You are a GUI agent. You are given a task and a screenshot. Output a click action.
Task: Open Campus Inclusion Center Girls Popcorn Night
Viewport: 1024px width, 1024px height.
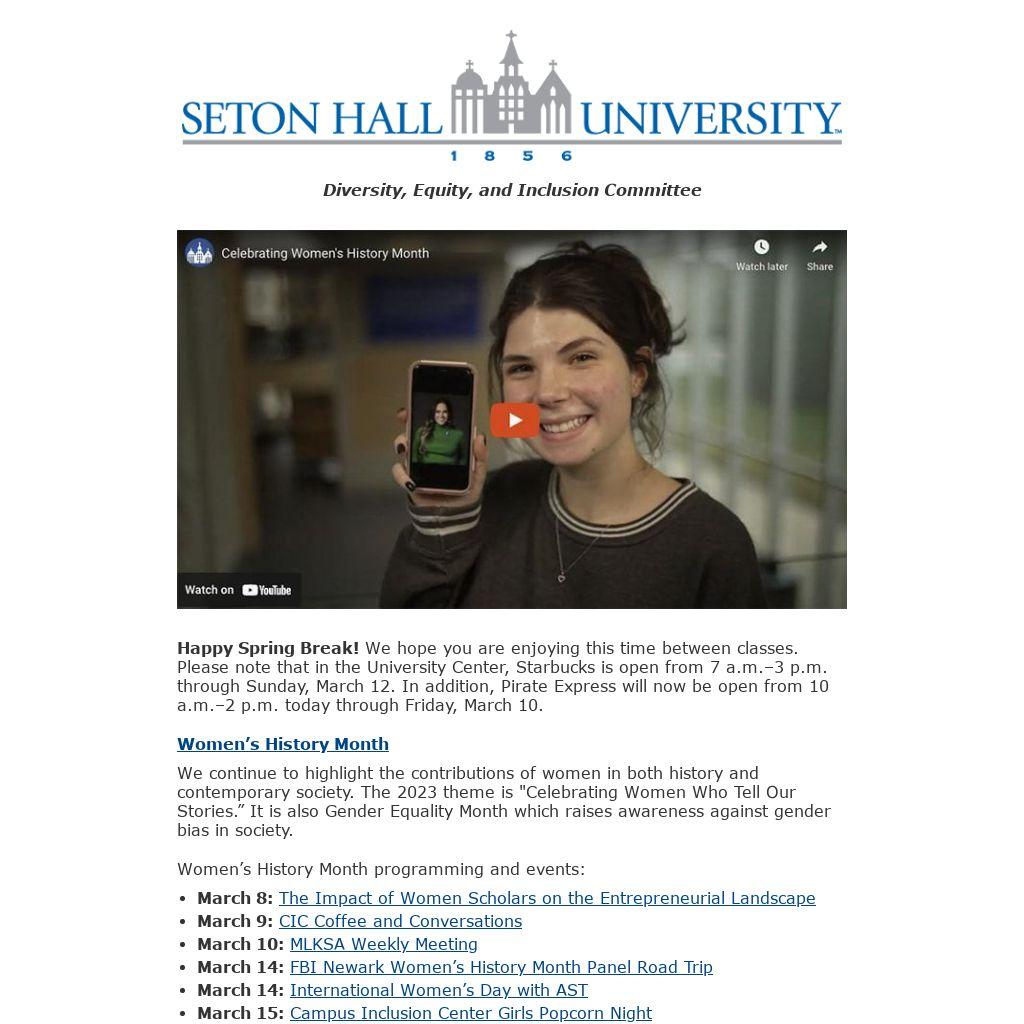tap(471, 1013)
